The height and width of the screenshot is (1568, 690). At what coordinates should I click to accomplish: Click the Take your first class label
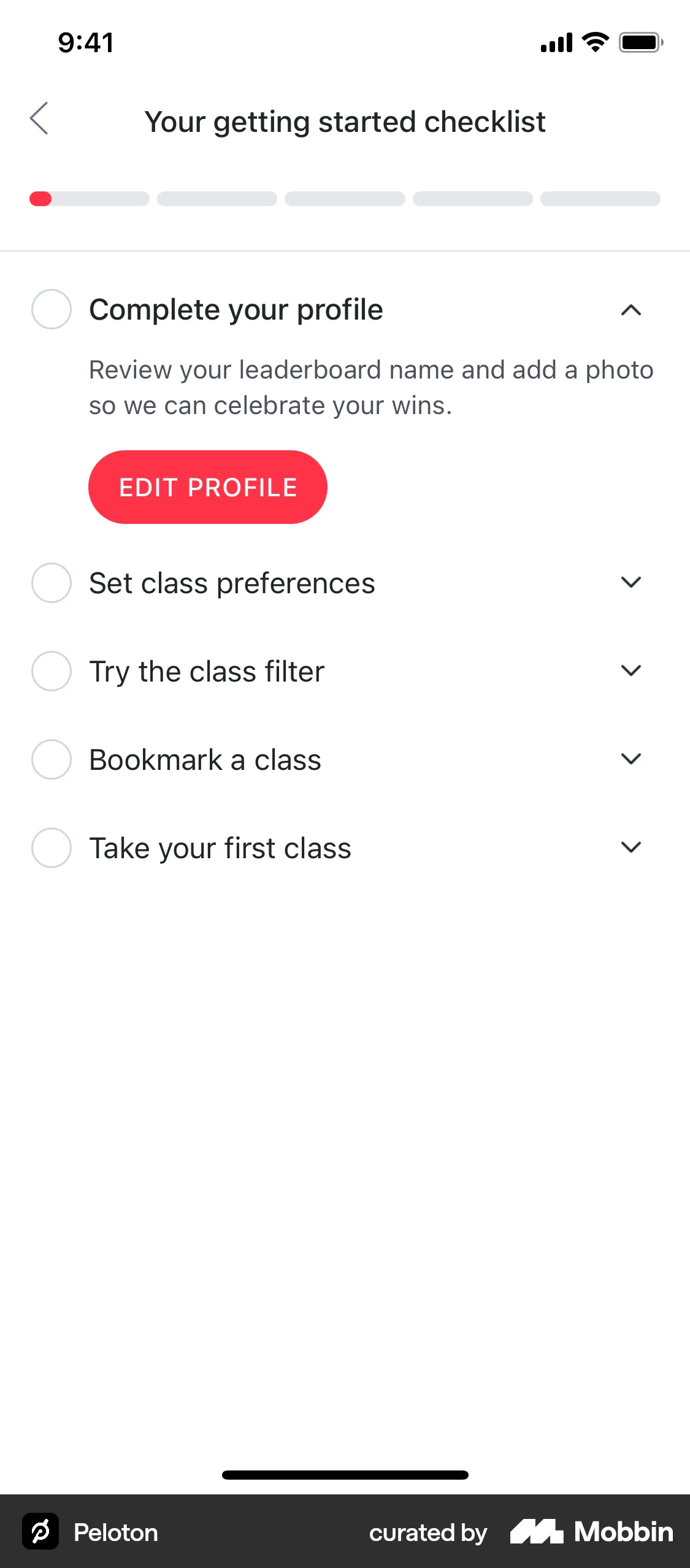tap(219, 848)
